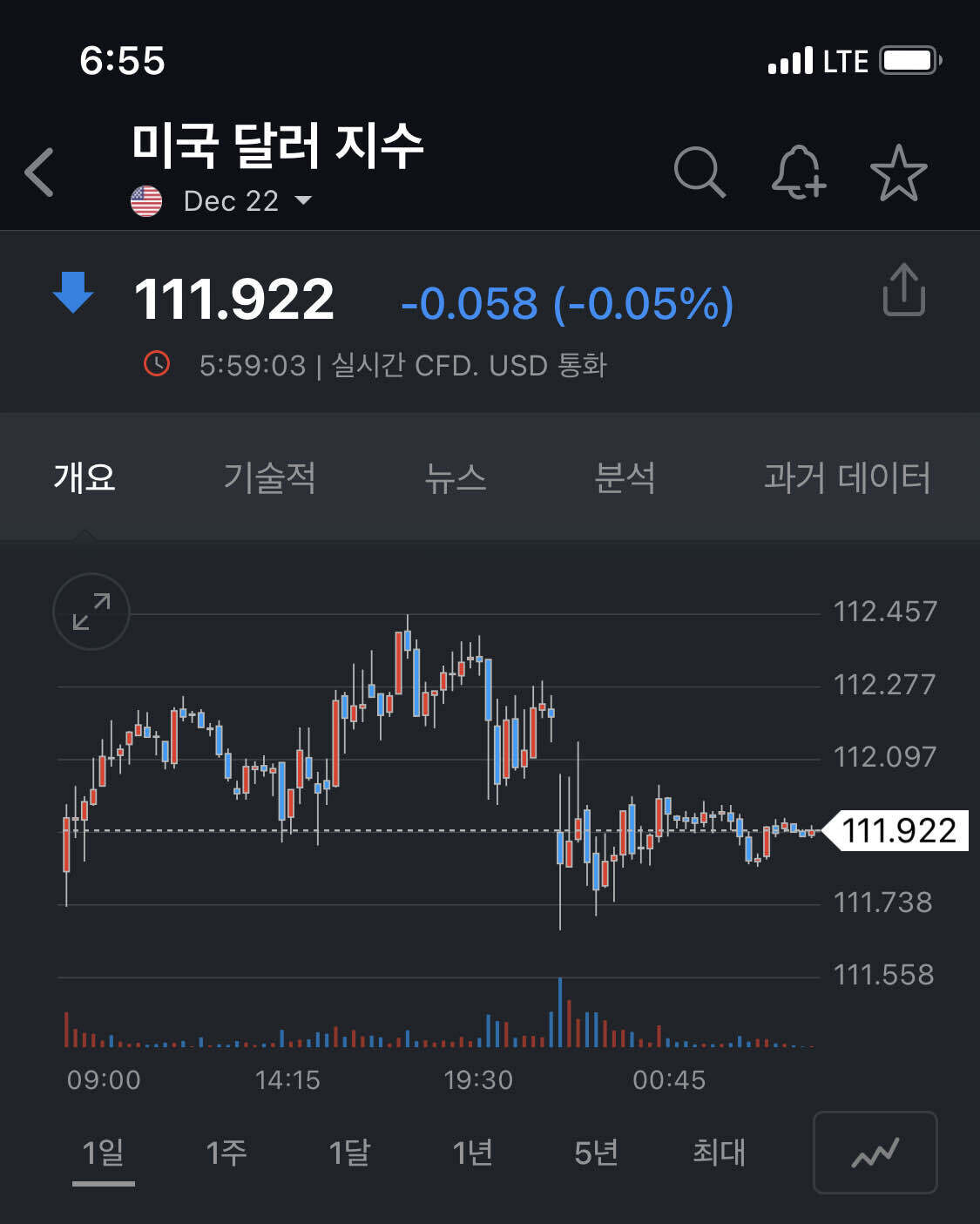
Task: Open the Dec 22 date dropdown
Action: 246,200
